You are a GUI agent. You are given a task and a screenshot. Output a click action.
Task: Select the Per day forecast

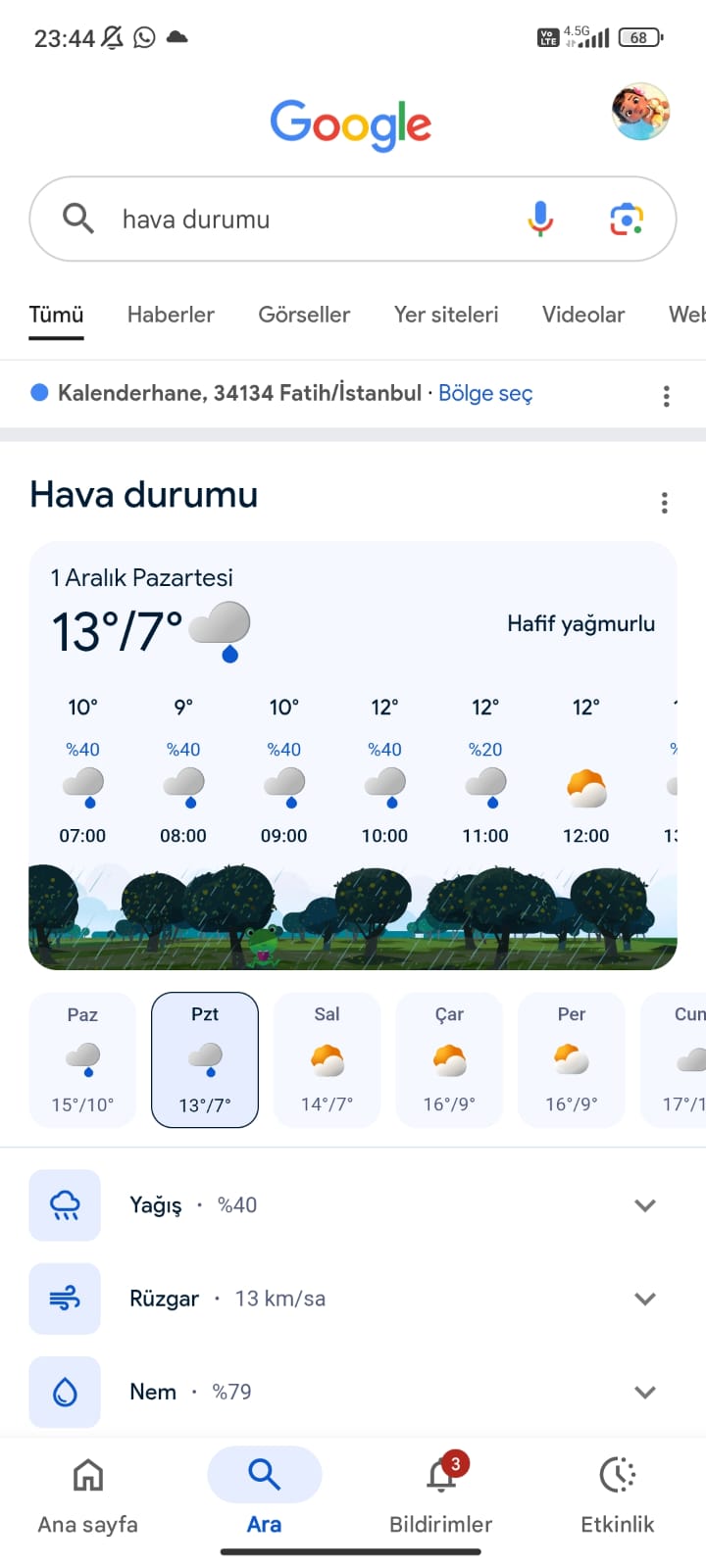tap(571, 1059)
